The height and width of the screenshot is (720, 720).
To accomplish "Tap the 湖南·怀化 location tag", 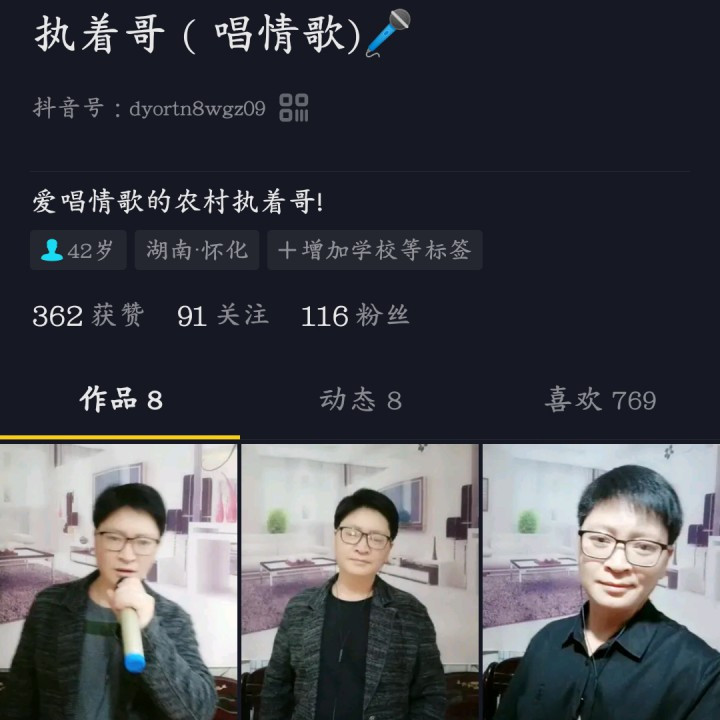I will point(197,250).
